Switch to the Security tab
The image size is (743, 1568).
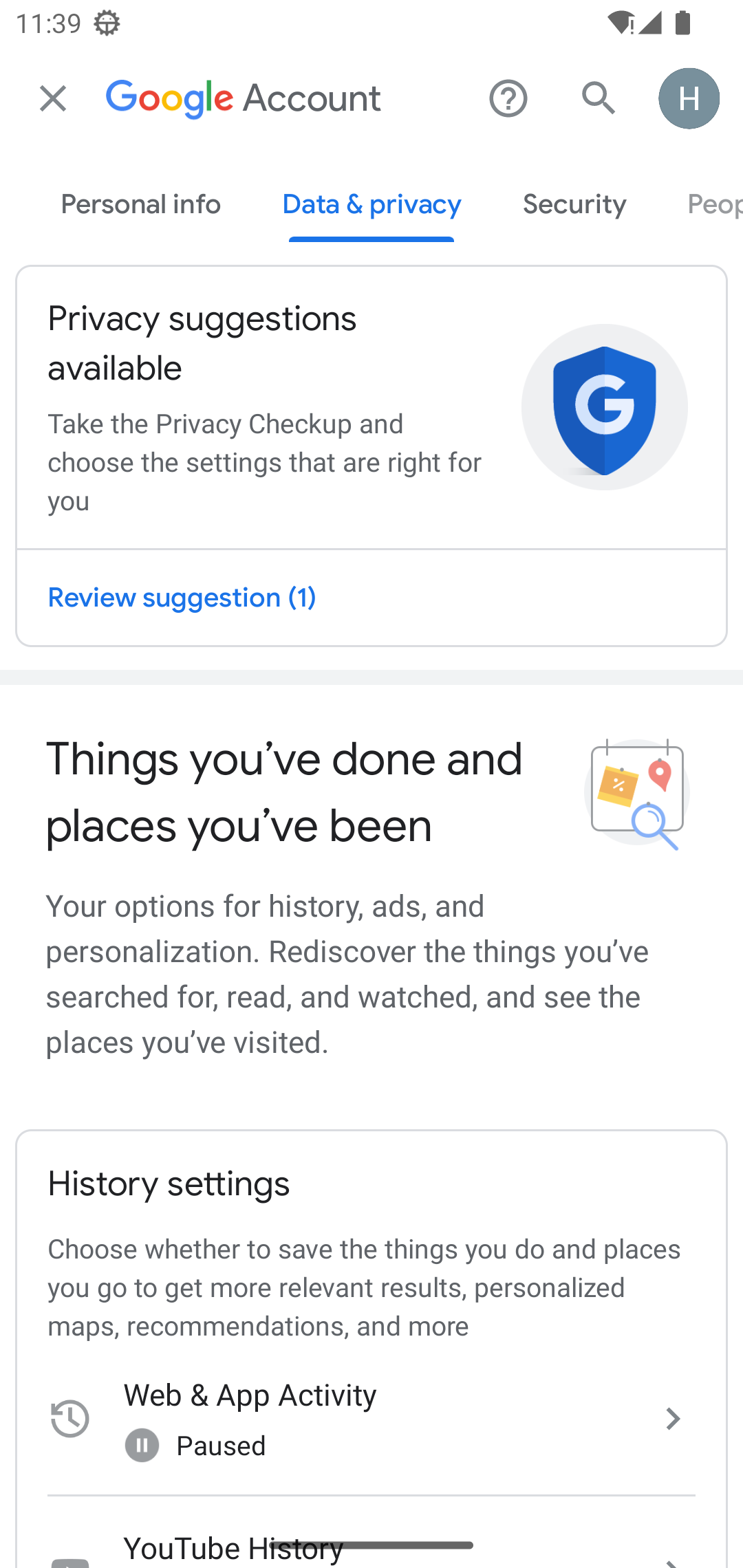coord(574,204)
